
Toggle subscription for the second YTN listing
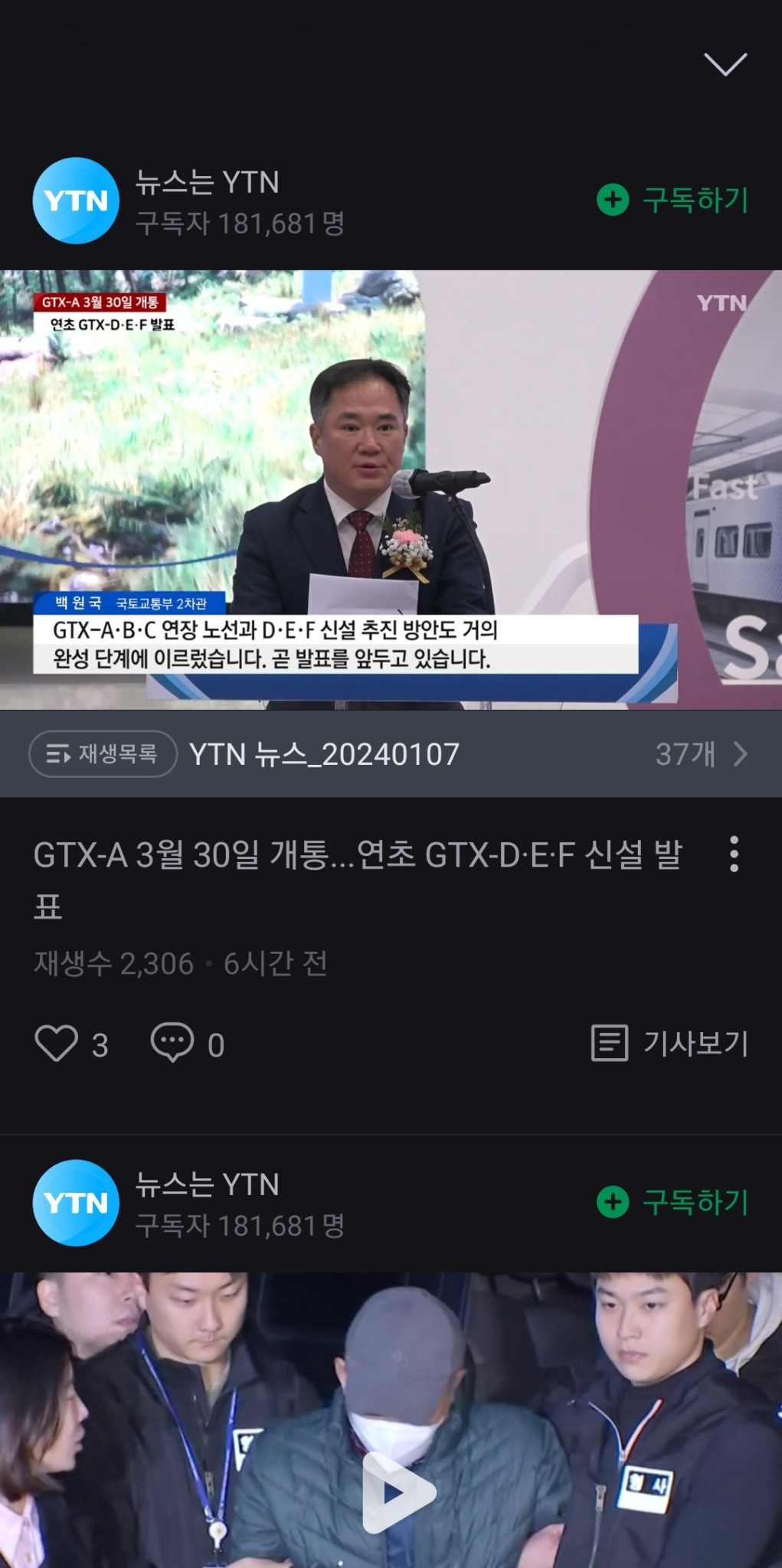click(x=674, y=1202)
